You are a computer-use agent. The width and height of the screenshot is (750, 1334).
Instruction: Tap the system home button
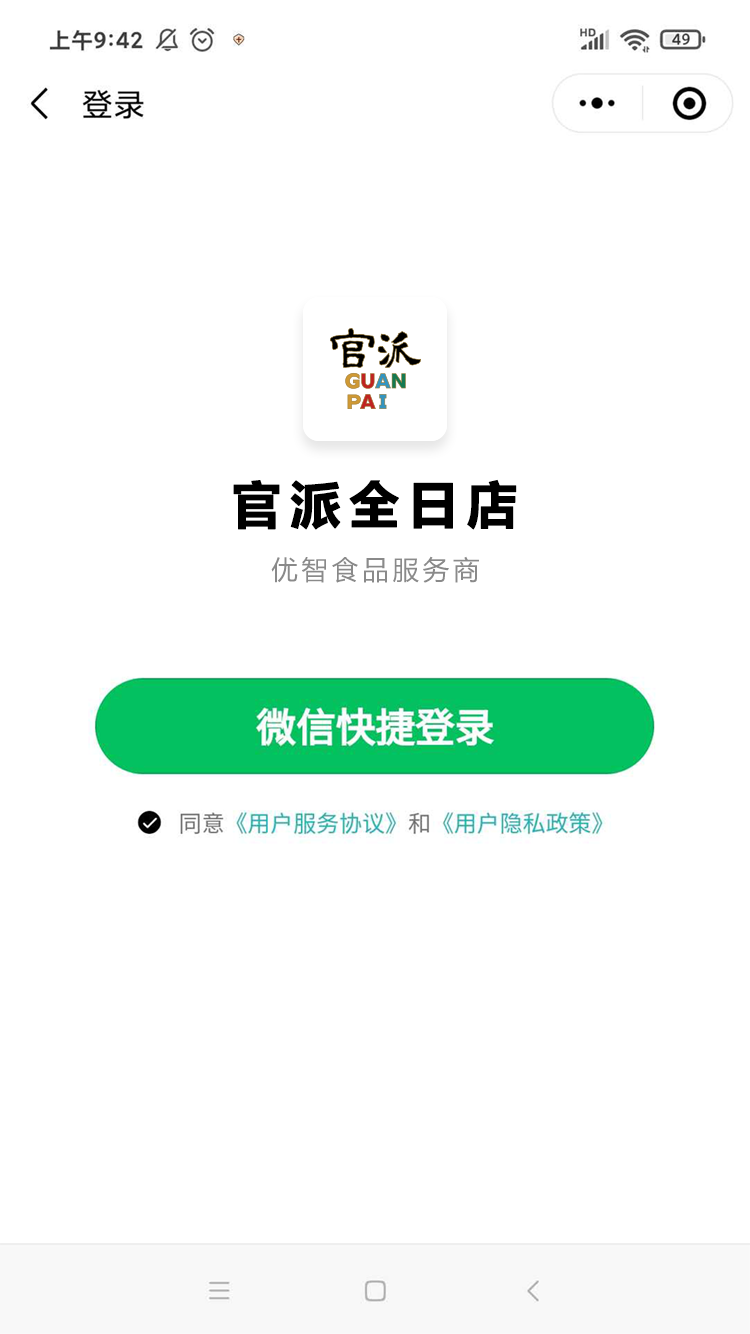coord(375,1290)
